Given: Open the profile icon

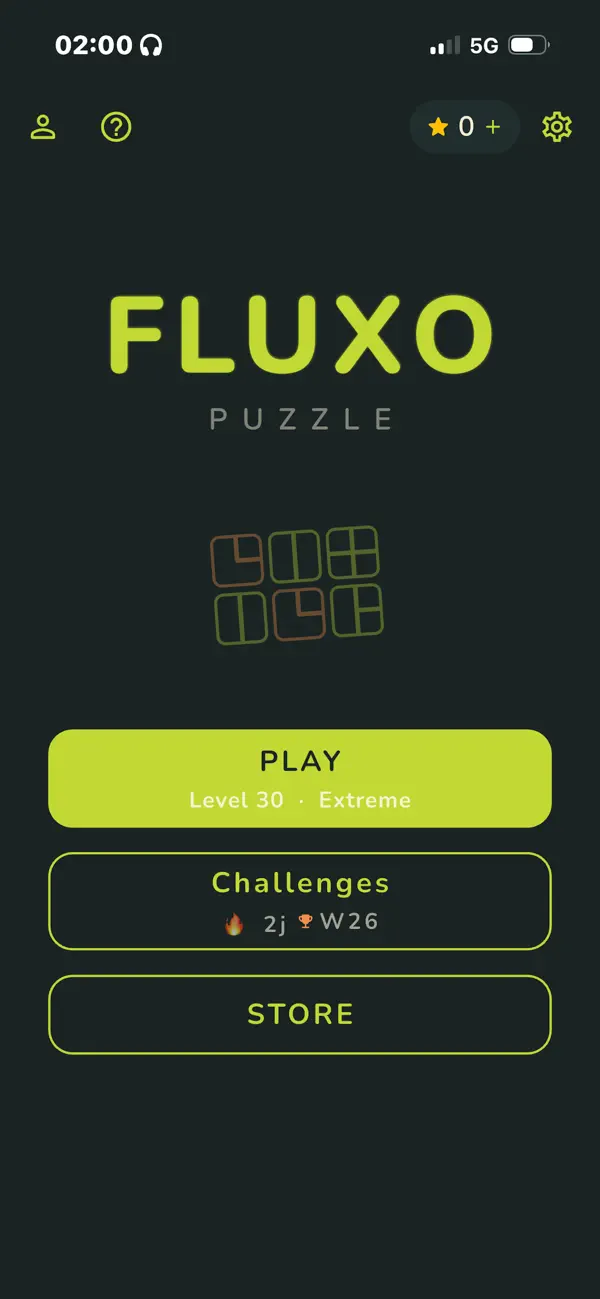Looking at the screenshot, I should pyautogui.click(x=43, y=127).
